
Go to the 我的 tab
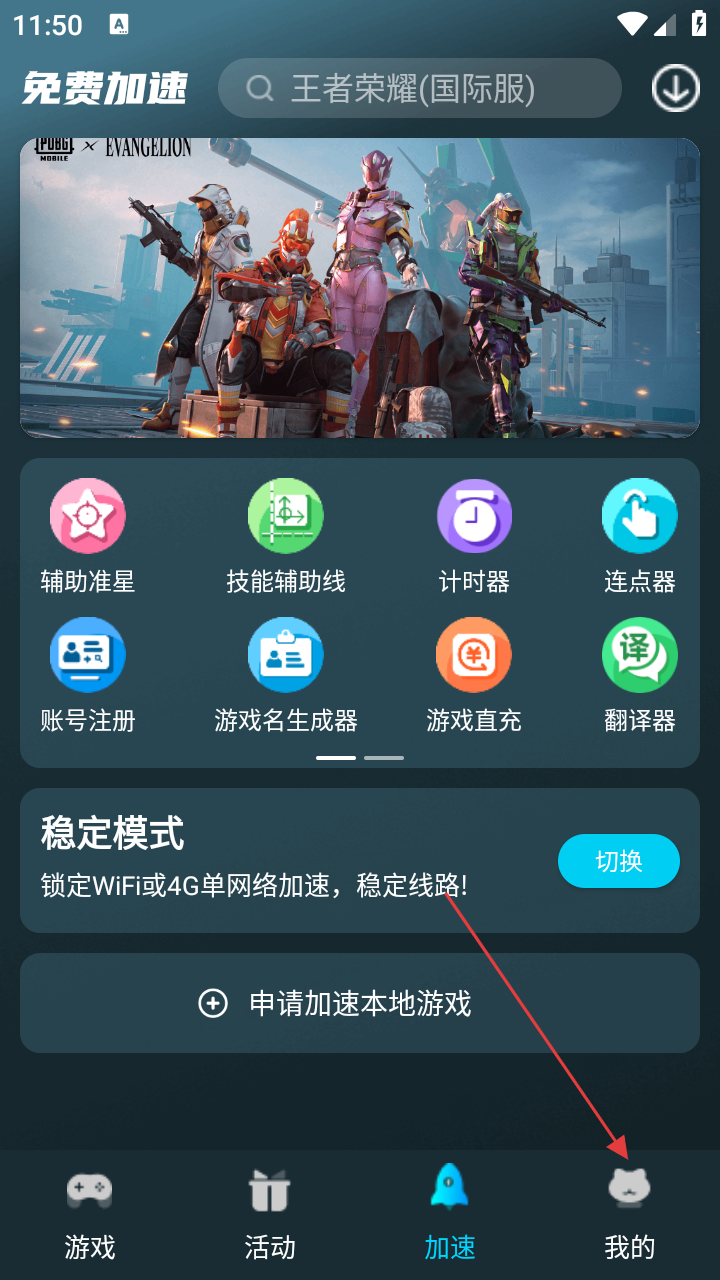click(630, 1214)
